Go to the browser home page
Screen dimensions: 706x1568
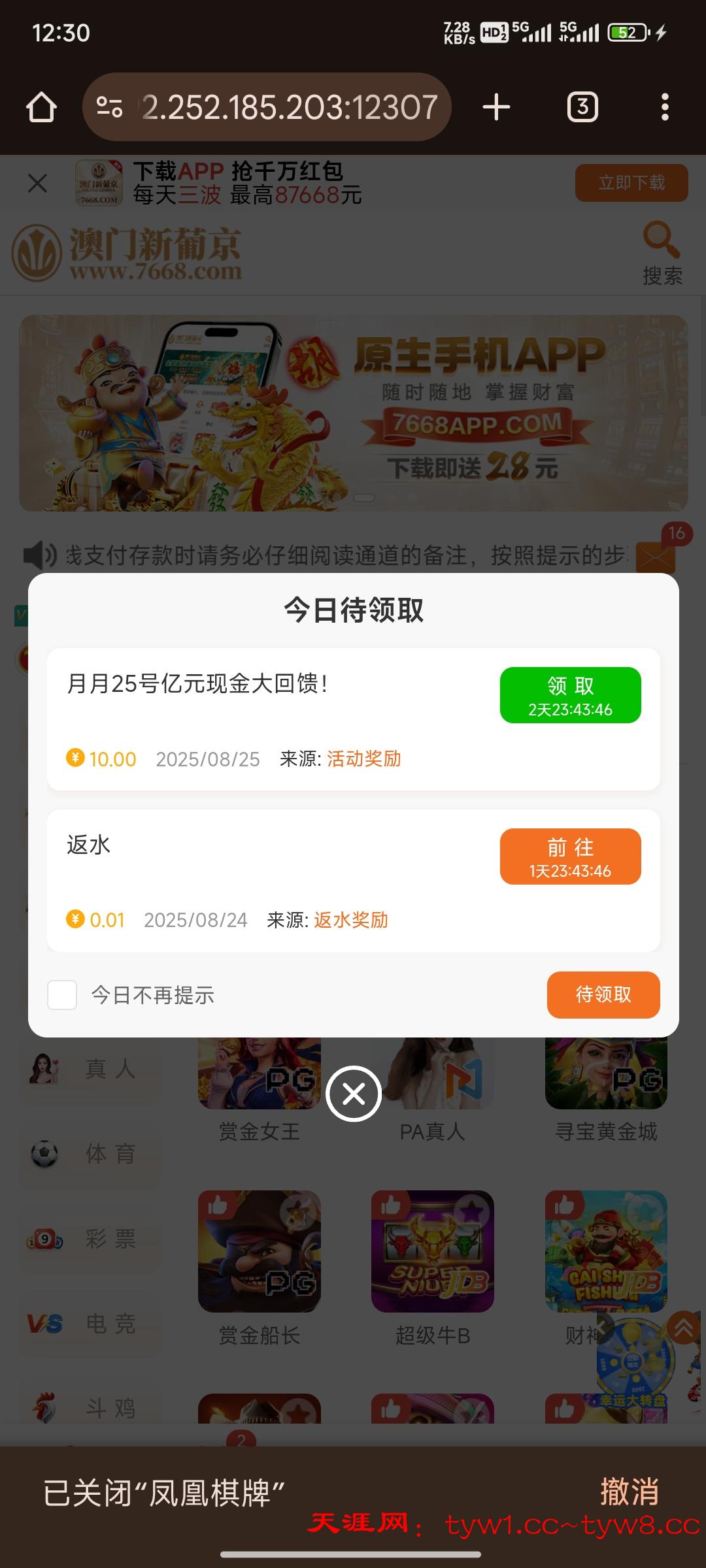click(x=41, y=107)
